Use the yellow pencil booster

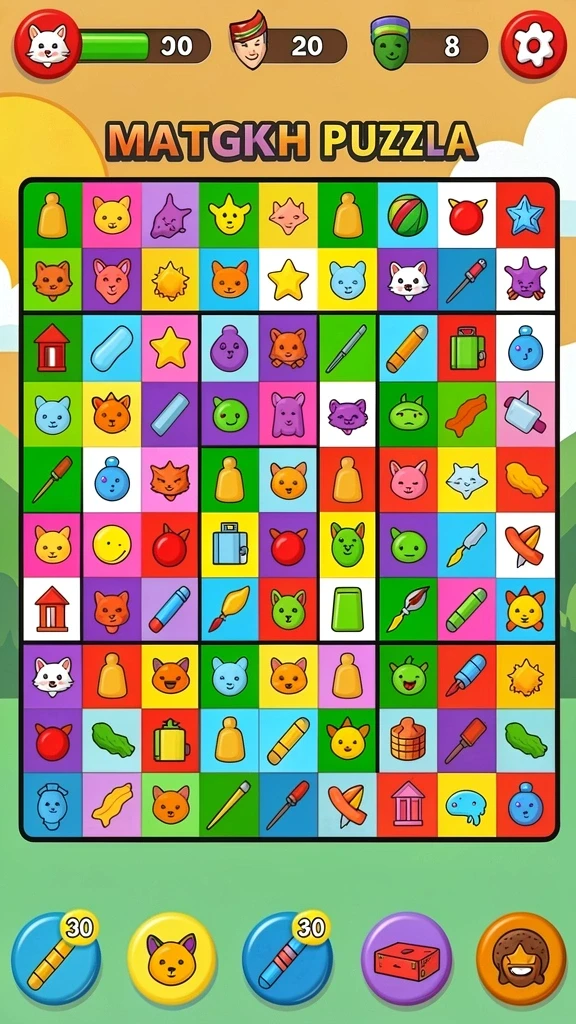coord(56,958)
